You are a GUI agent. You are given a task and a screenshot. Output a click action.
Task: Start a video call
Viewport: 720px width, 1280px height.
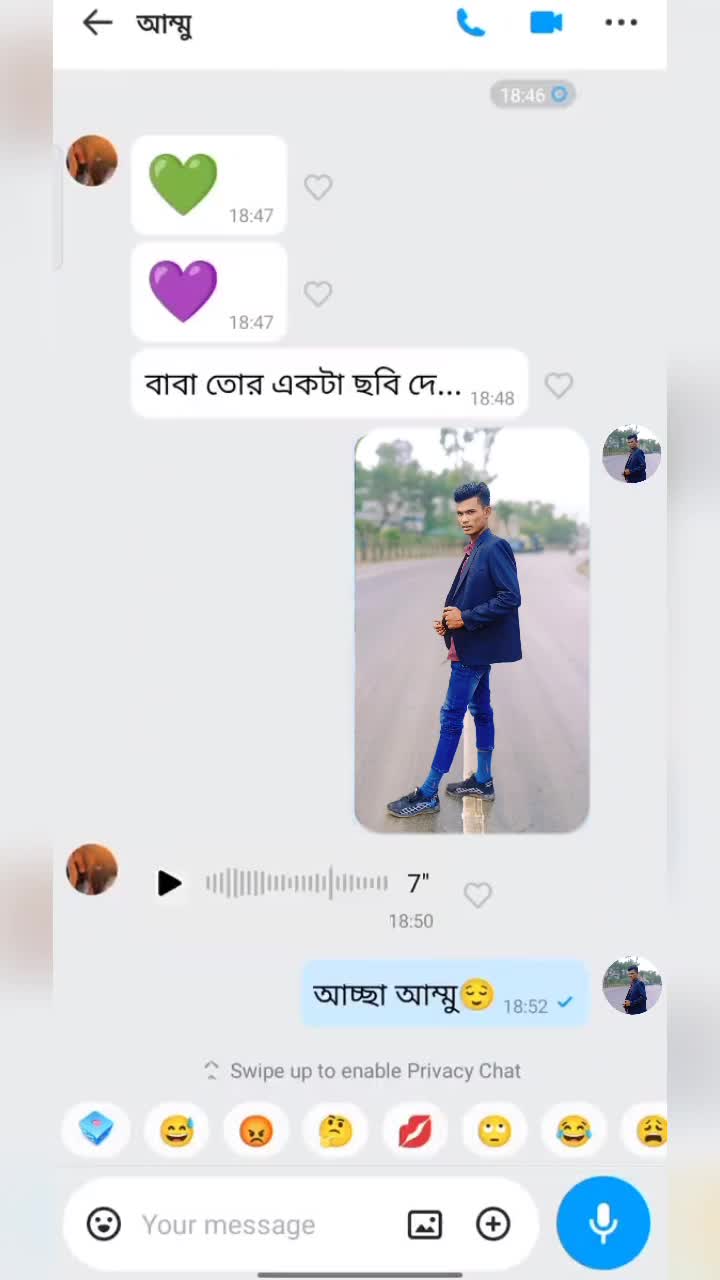pos(546,23)
